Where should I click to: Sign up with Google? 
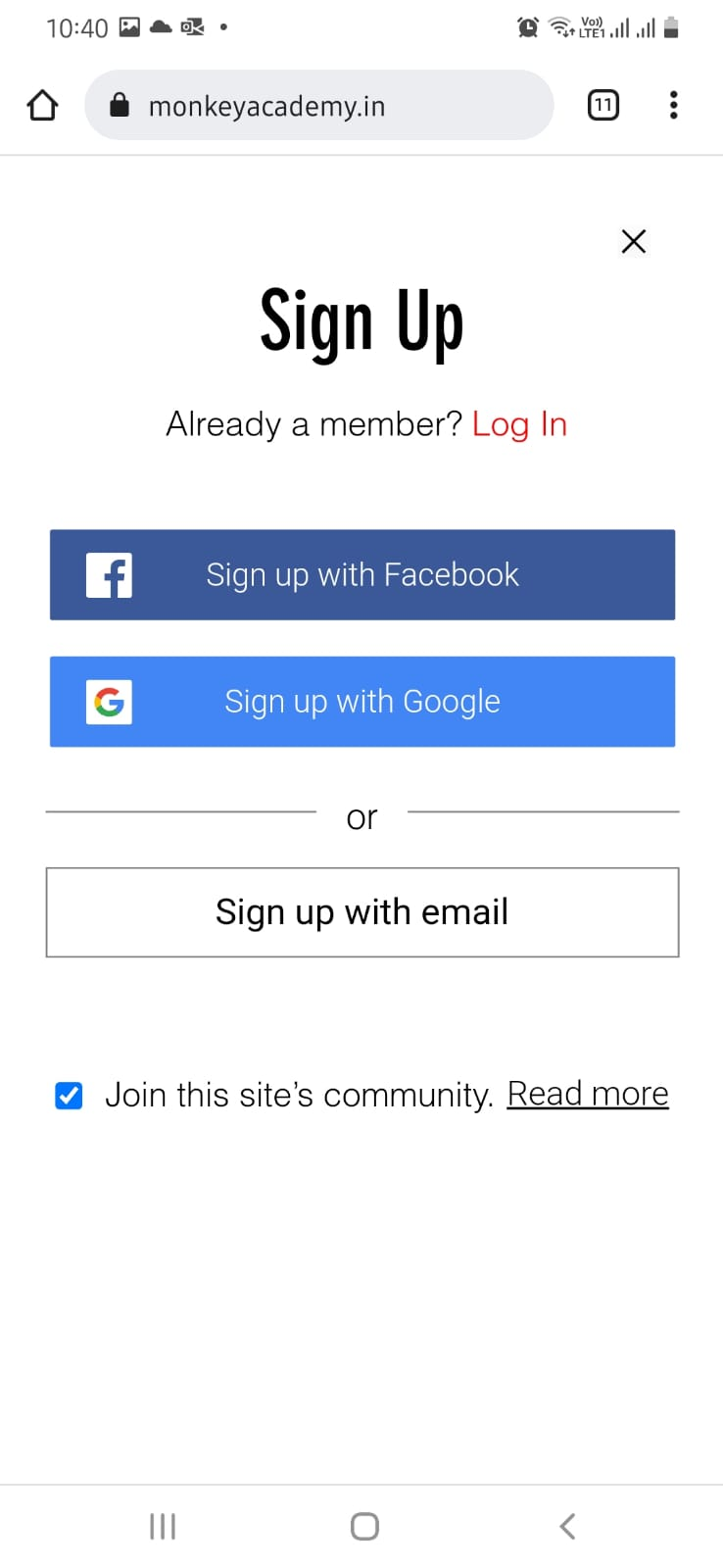362,702
